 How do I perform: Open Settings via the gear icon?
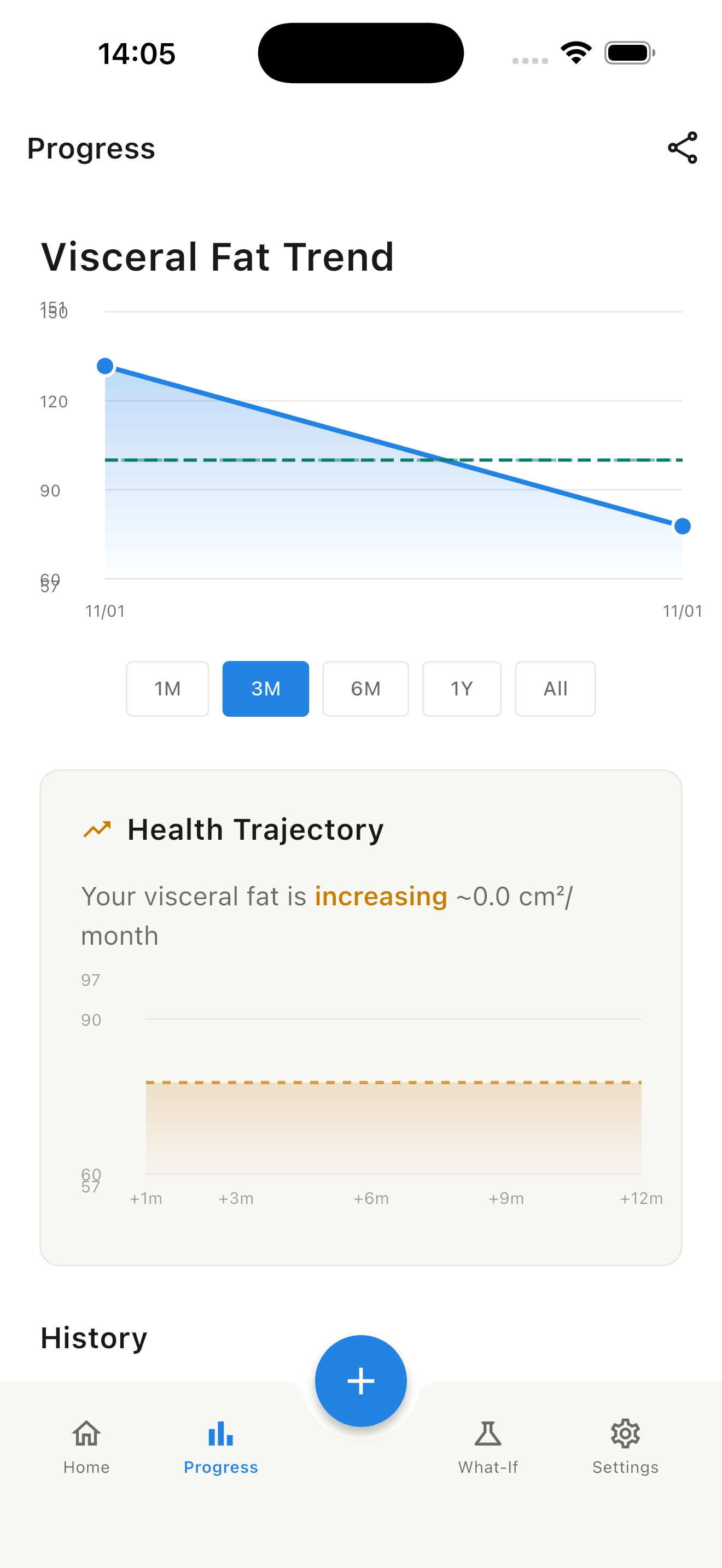point(625,1435)
